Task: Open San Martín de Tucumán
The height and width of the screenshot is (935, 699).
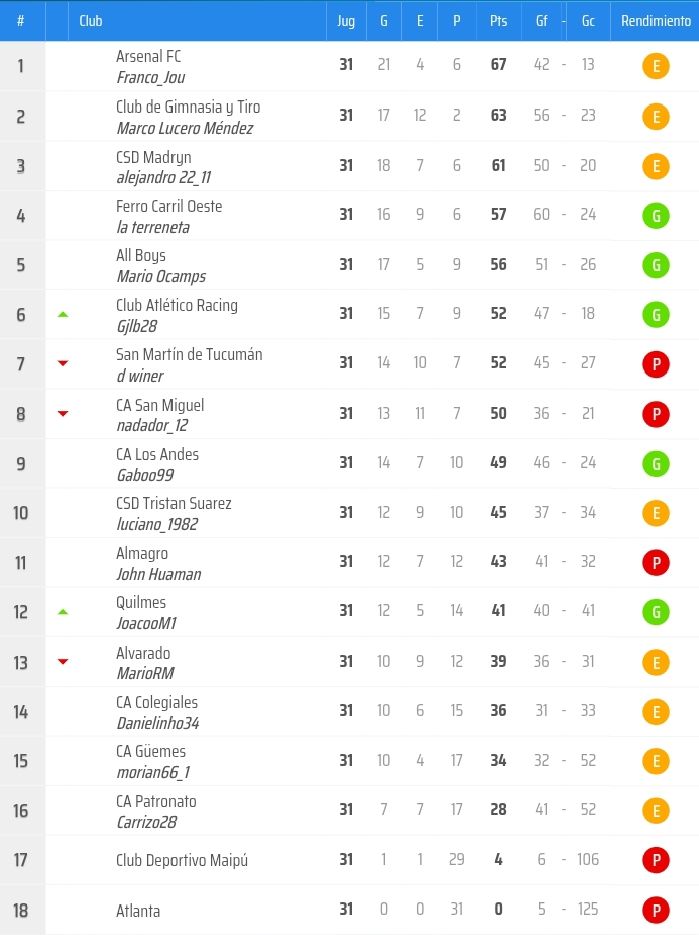Action: click(189, 354)
